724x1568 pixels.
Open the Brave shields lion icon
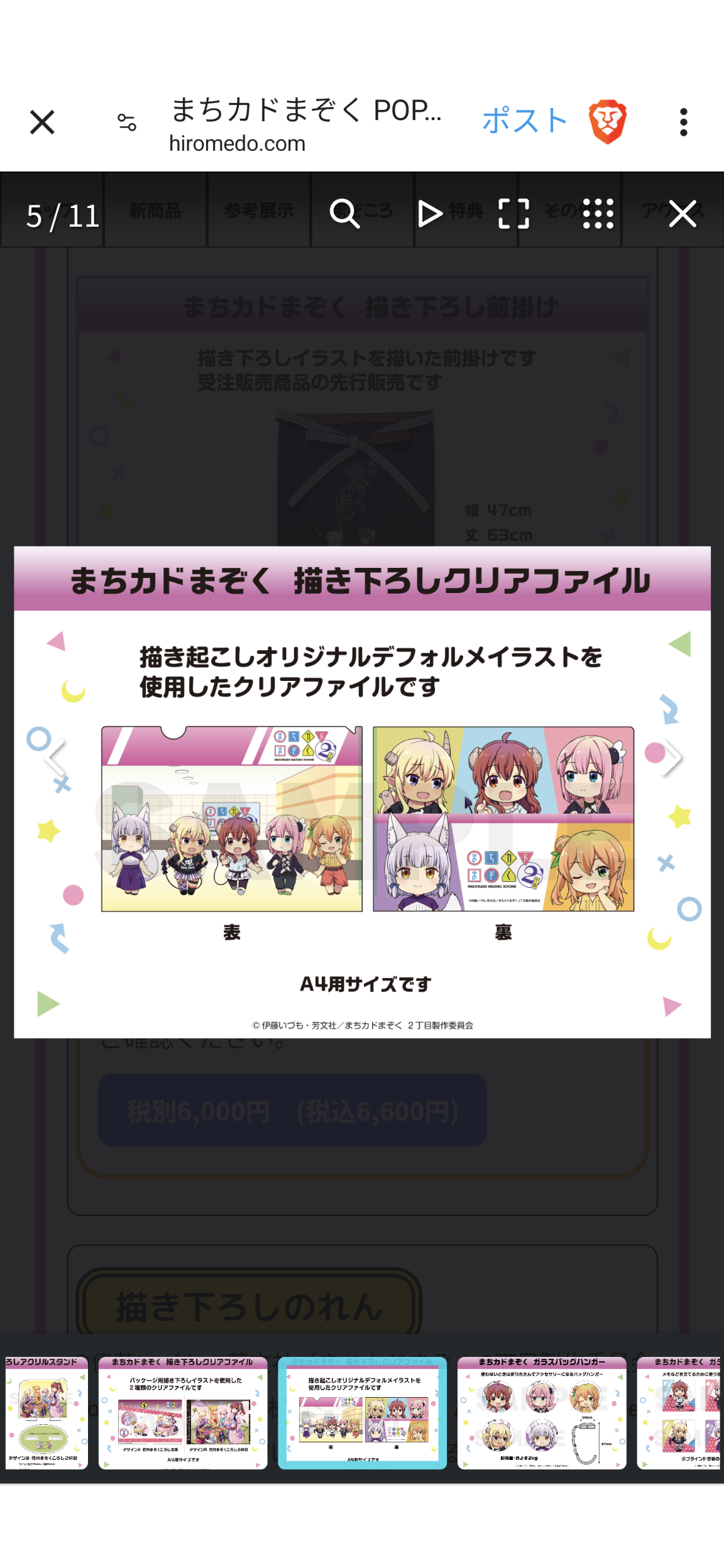[607, 122]
